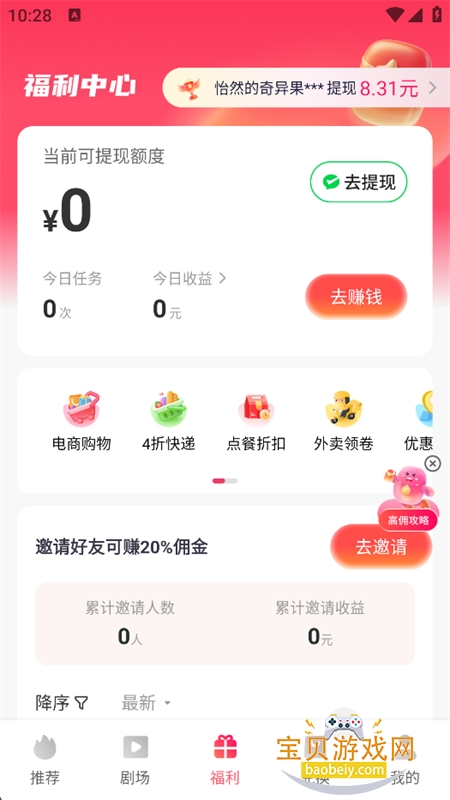Viewport: 450px width, 800px height.
Task: Dismiss the floating 高佣攻略 mascot
Action: pos(433,463)
